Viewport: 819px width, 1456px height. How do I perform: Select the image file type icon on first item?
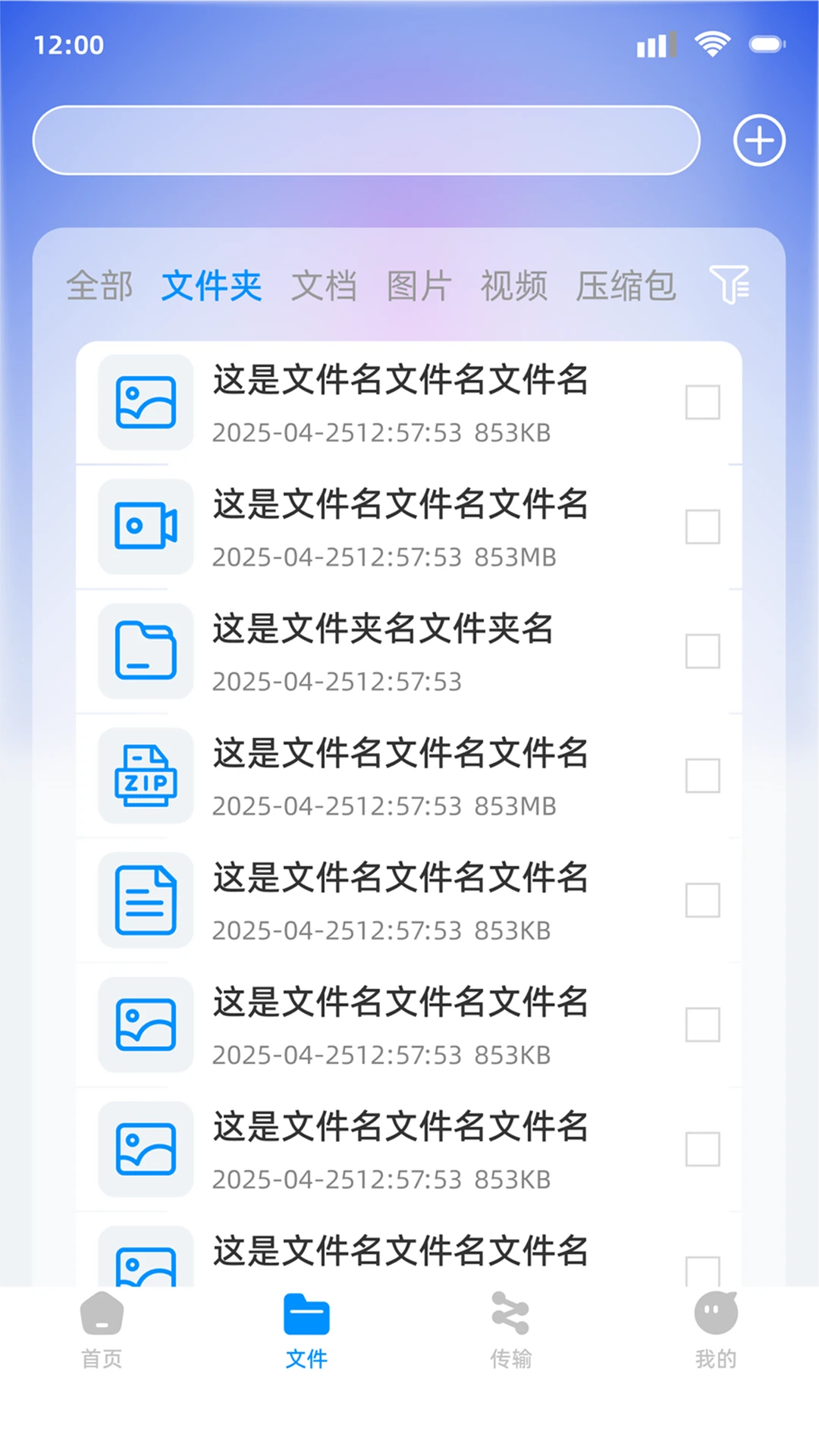coord(144,403)
